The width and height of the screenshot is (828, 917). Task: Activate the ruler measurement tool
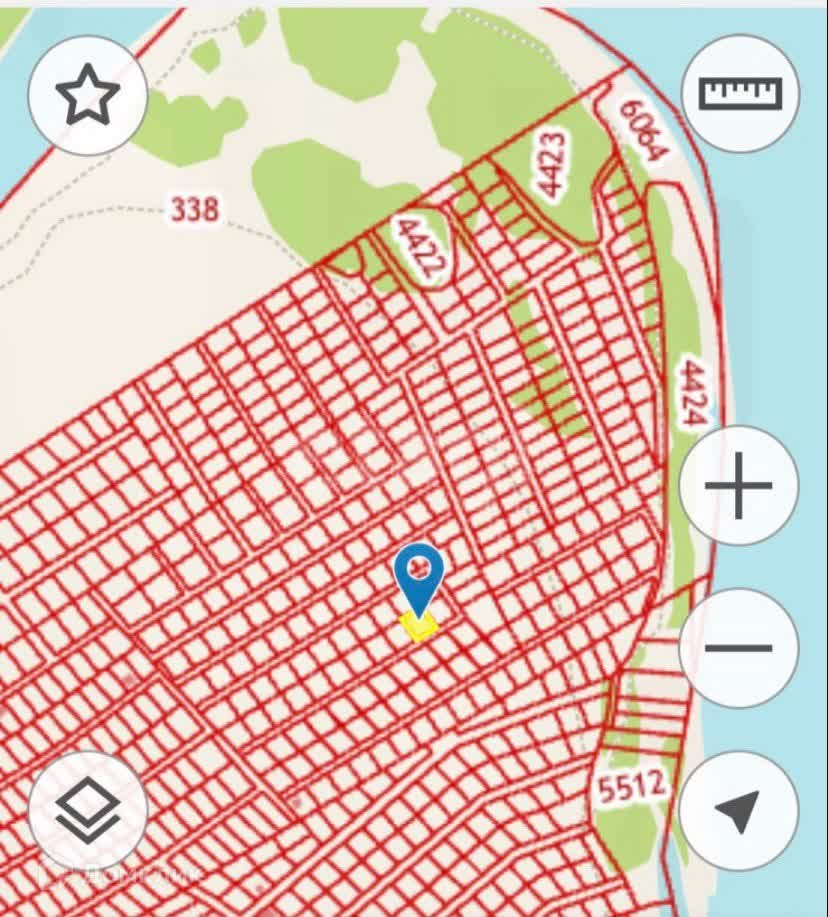tap(740, 93)
